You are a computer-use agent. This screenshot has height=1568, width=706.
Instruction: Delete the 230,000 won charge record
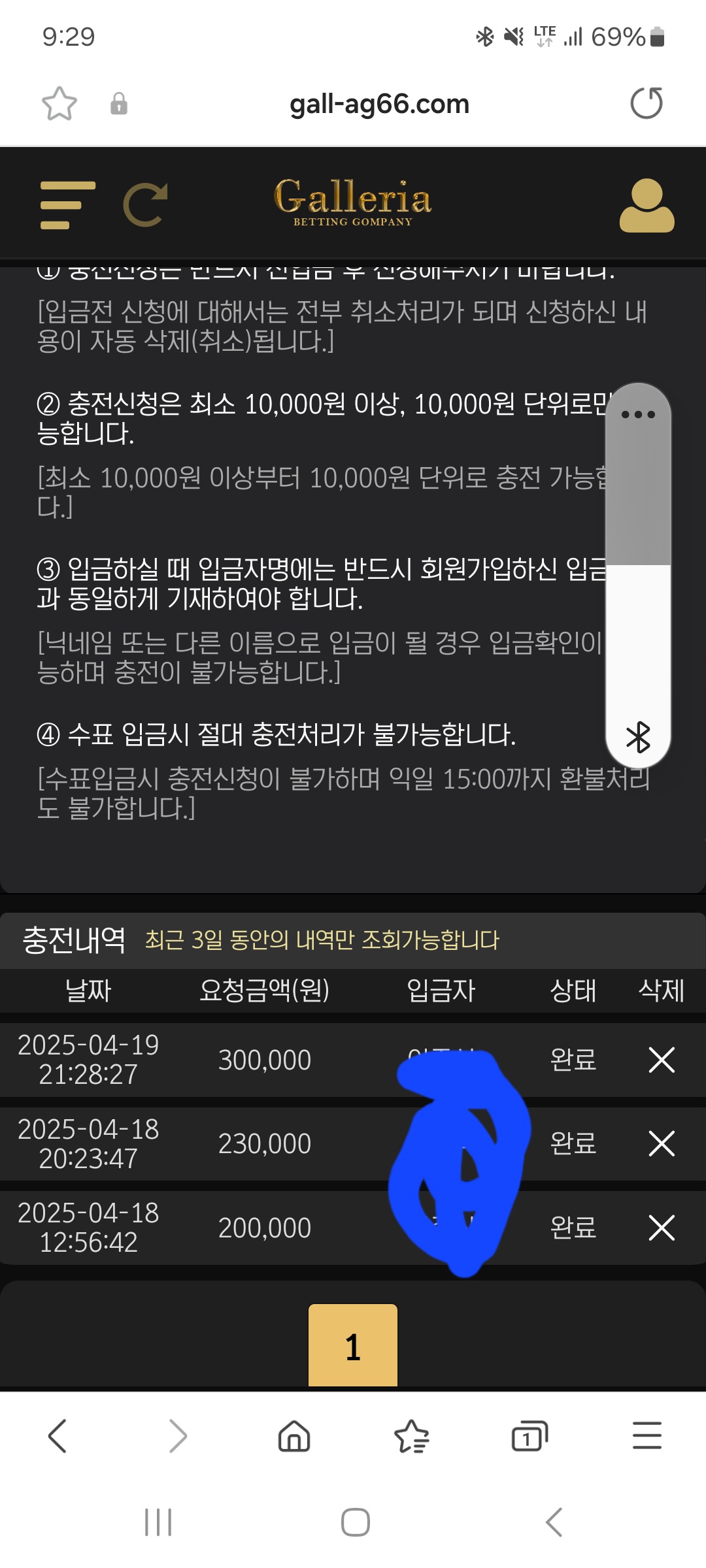662,1143
